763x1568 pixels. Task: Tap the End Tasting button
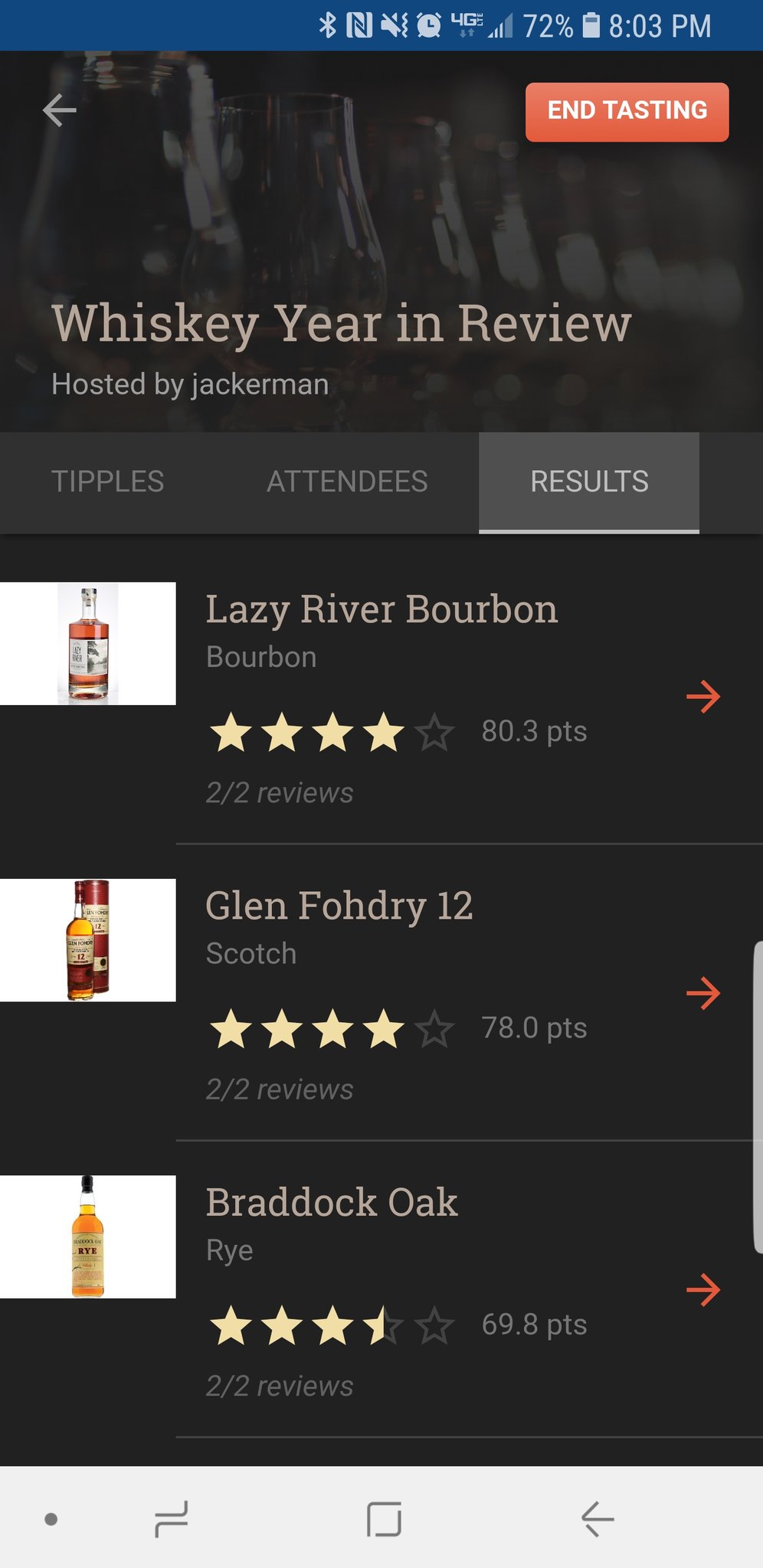tap(627, 112)
